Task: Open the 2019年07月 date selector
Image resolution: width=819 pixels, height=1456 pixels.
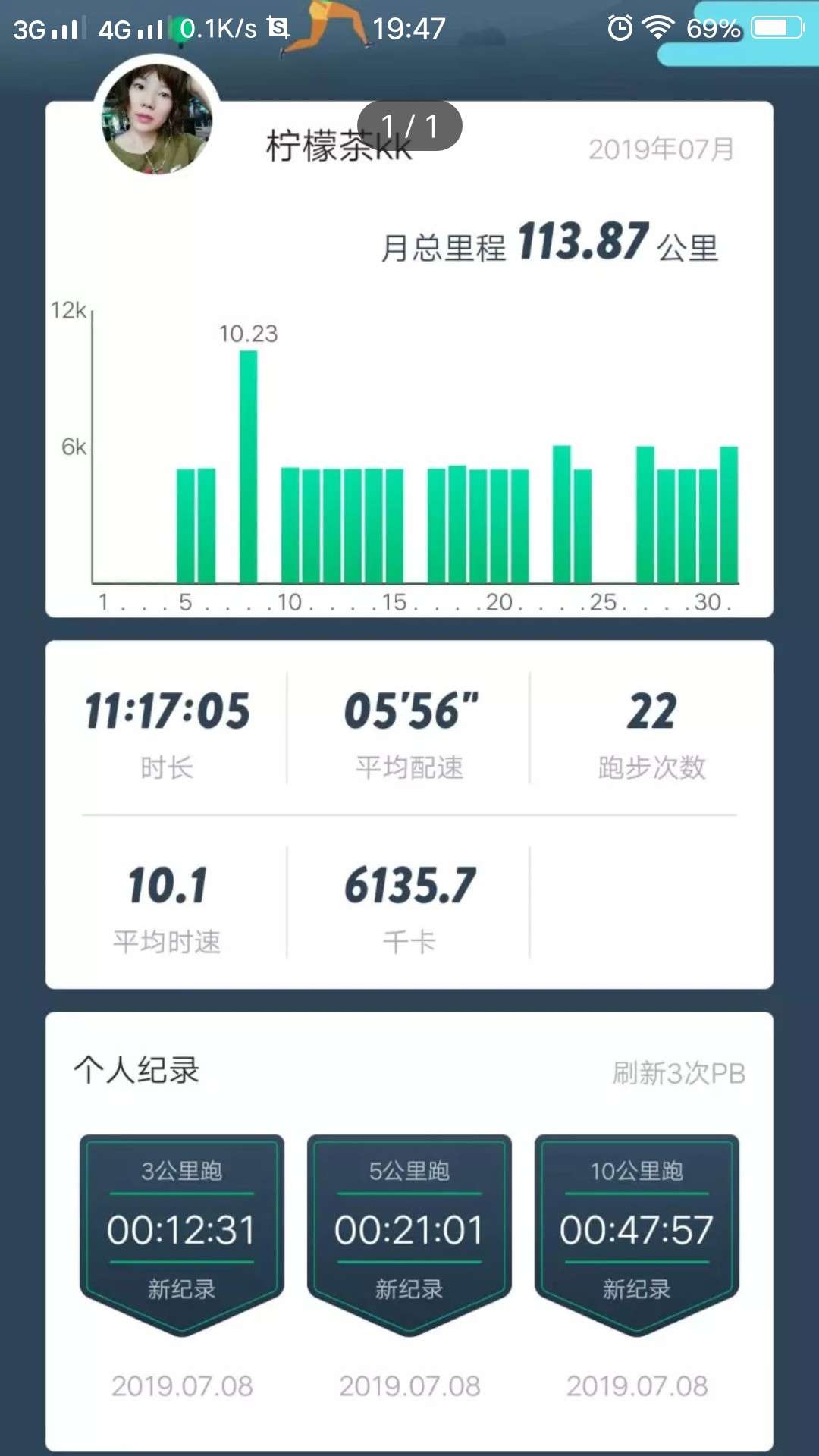Action: click(658, 149)
